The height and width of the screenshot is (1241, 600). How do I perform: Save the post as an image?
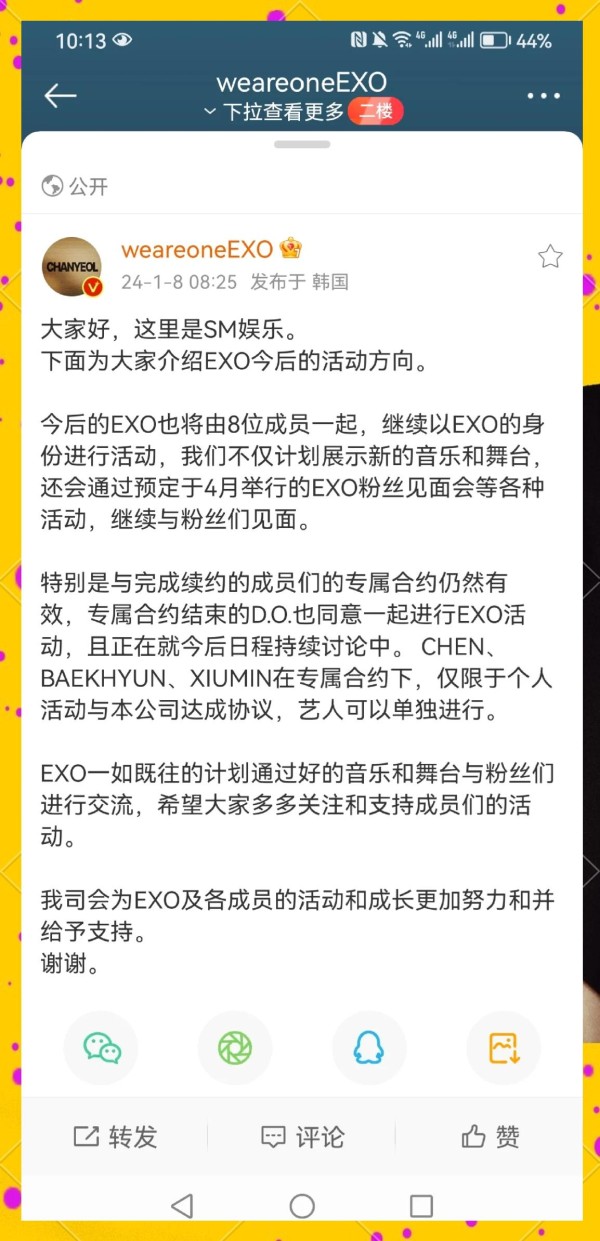click(x=503, y=1048)
